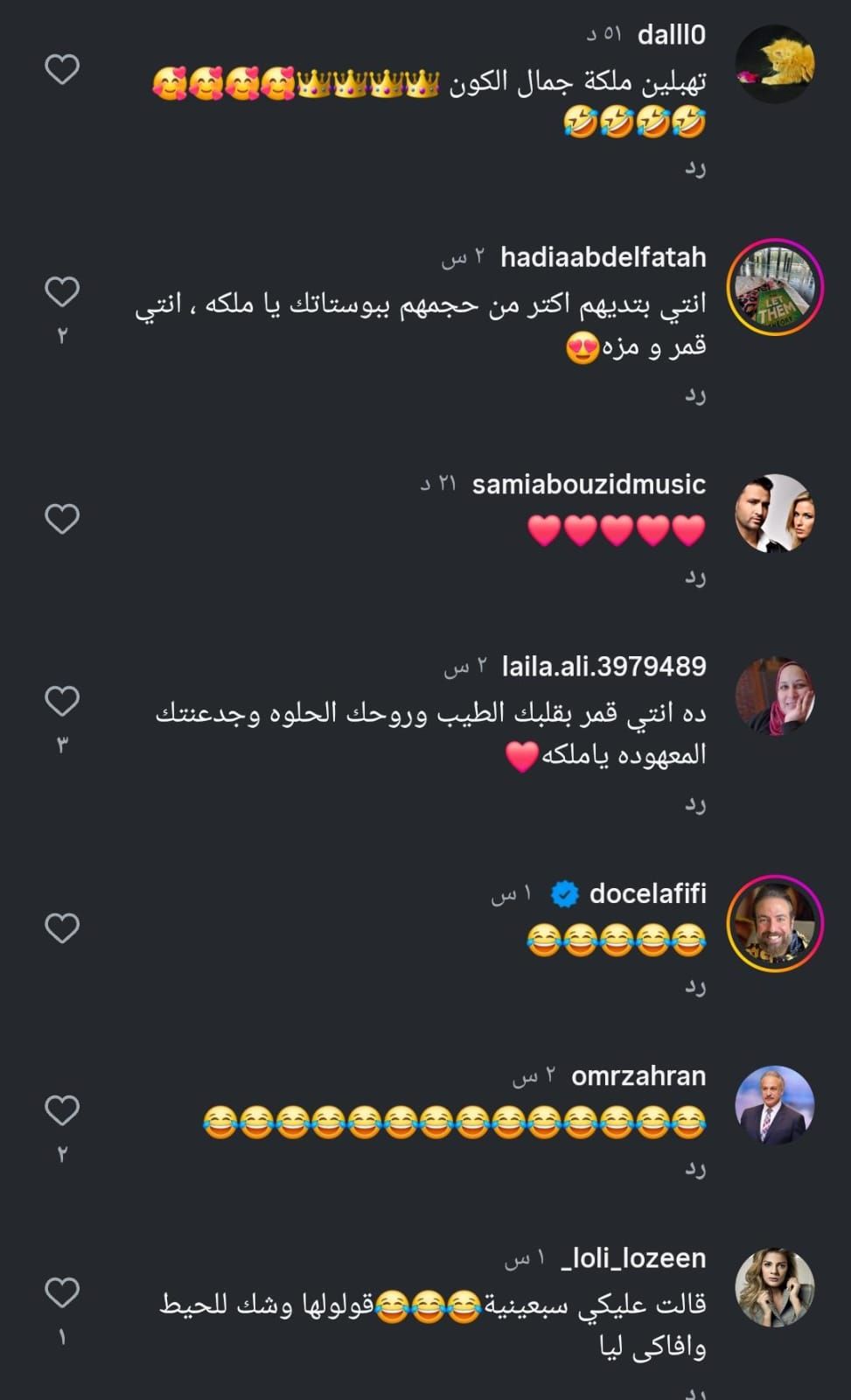Like samiabouzidmusic's hearts comment

pos(62,519)
